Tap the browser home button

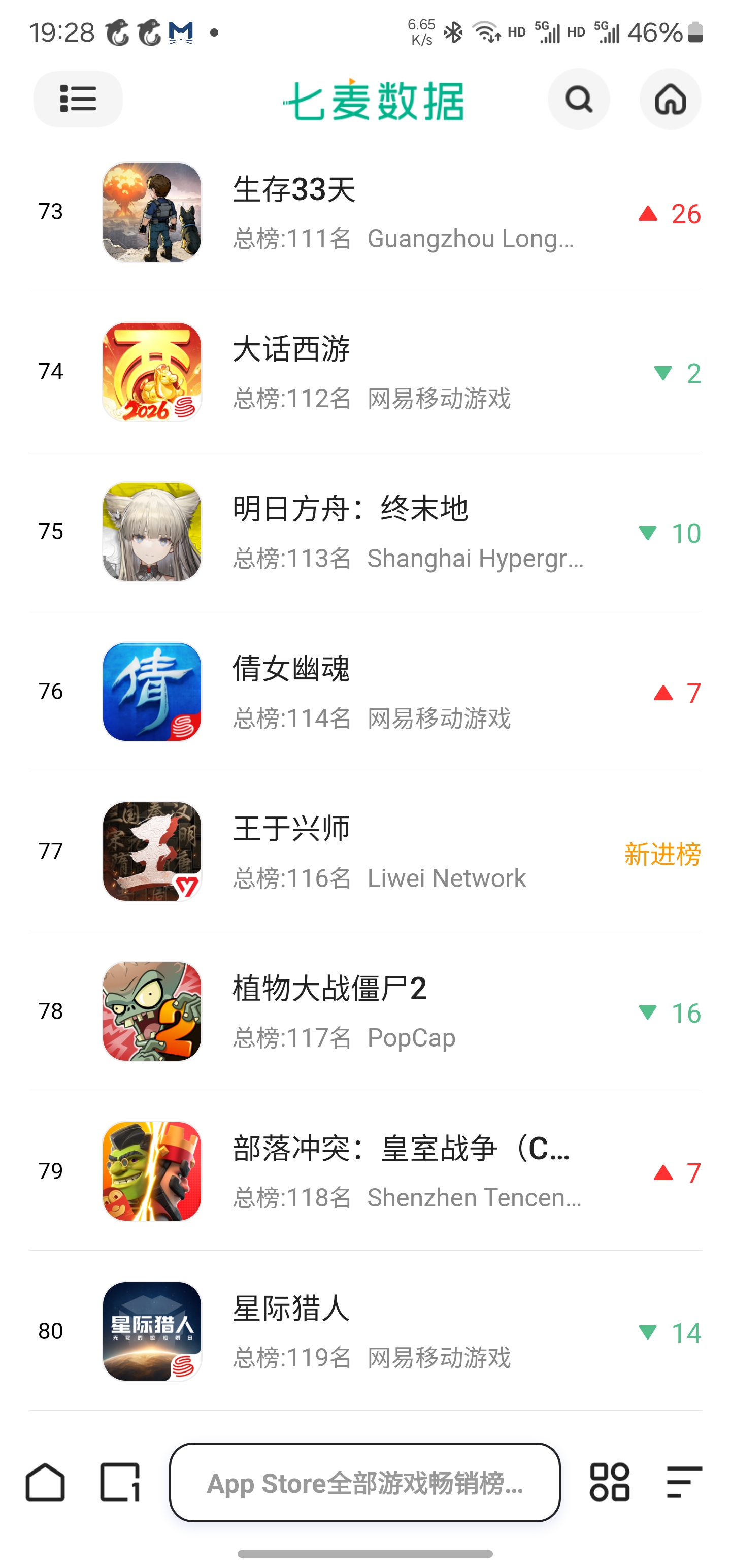pyautogui.click(x=45, y=1482)
